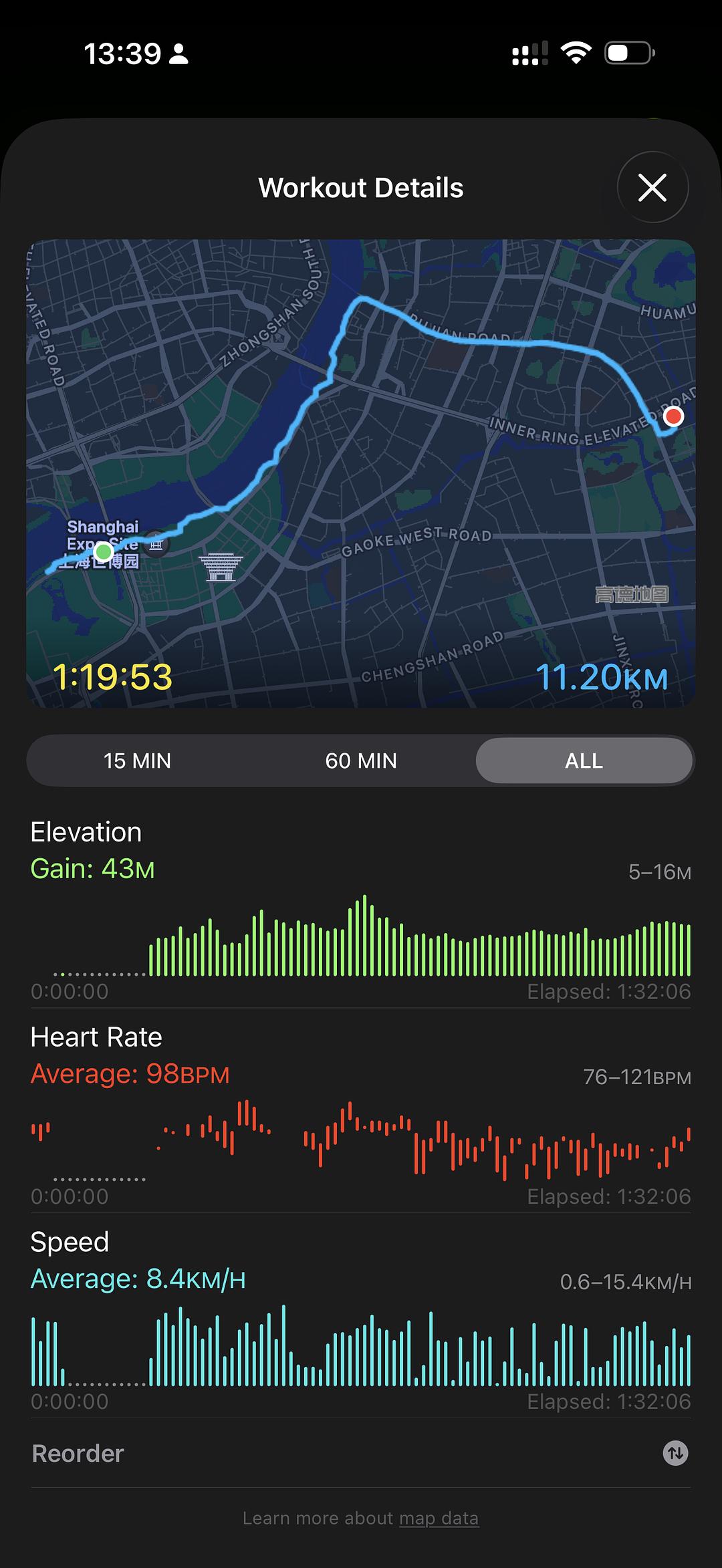This screenshot has width=722, height=1568.
Task: Close the Workout Details sheet
Action: tap(652, 188)
